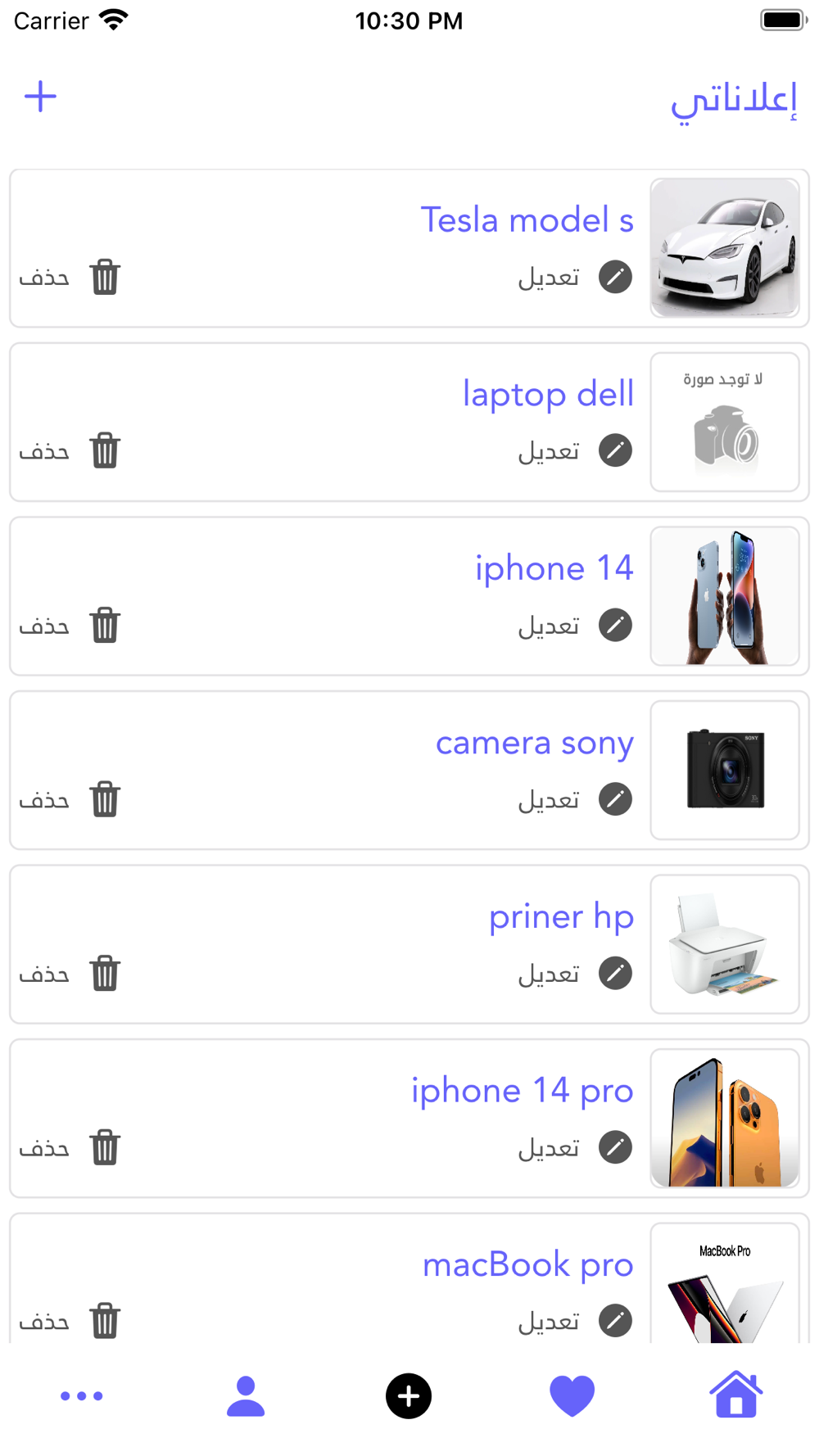Switch to the profile tab

pos(246,1395)
